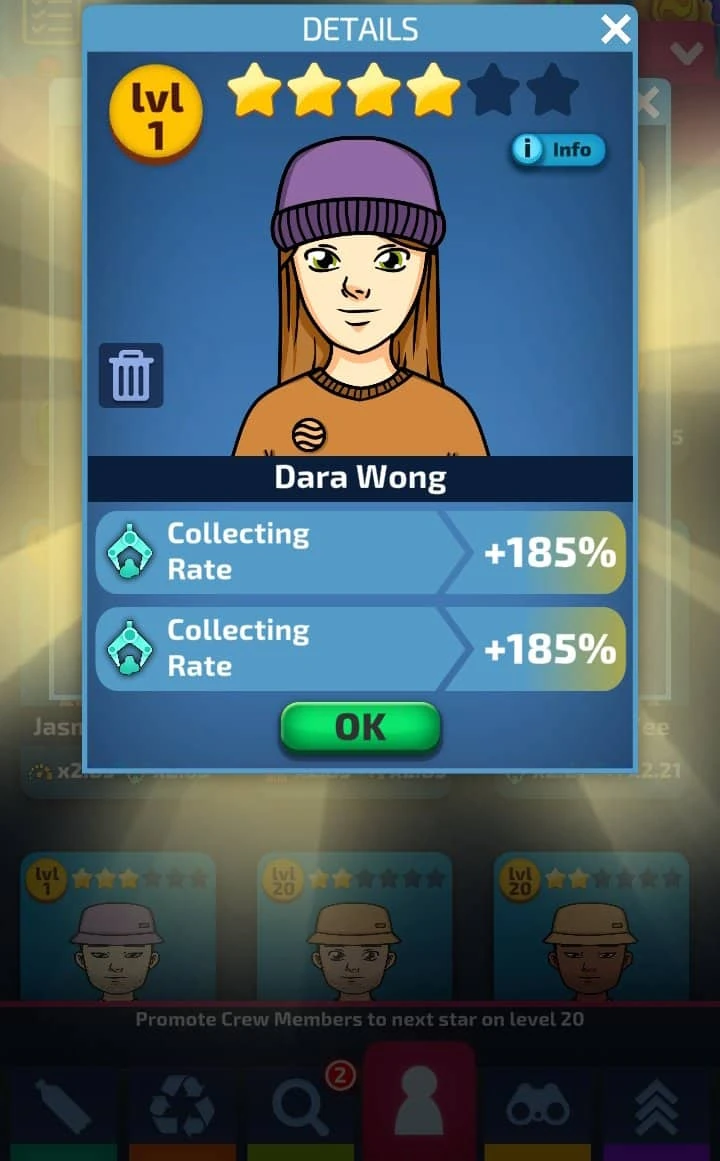Tap the trash icon to delete crew member
The width and height of the screenshot is (720, 1161).
[131, 375]
